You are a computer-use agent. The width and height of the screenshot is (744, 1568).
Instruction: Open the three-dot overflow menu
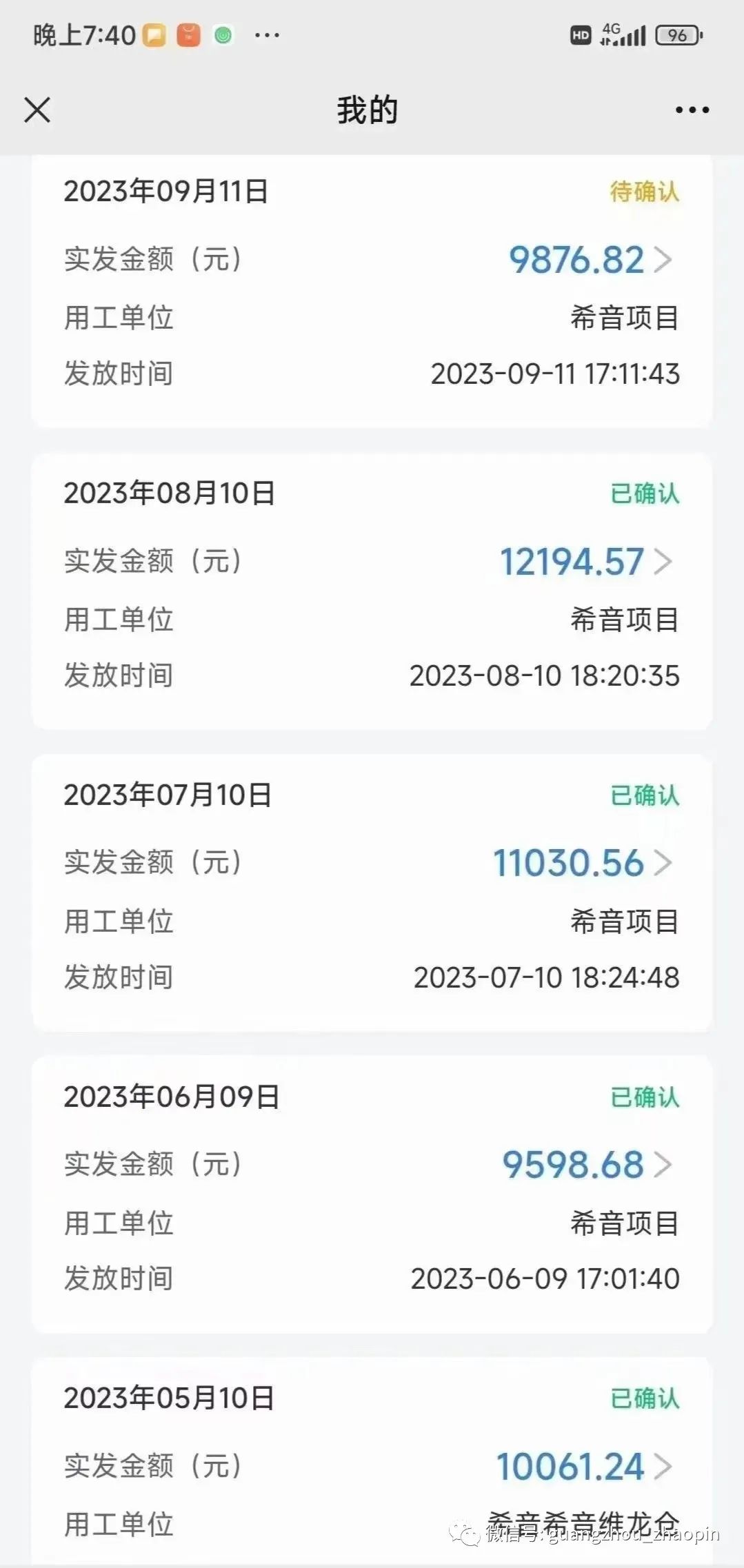(x=692, y=110)
